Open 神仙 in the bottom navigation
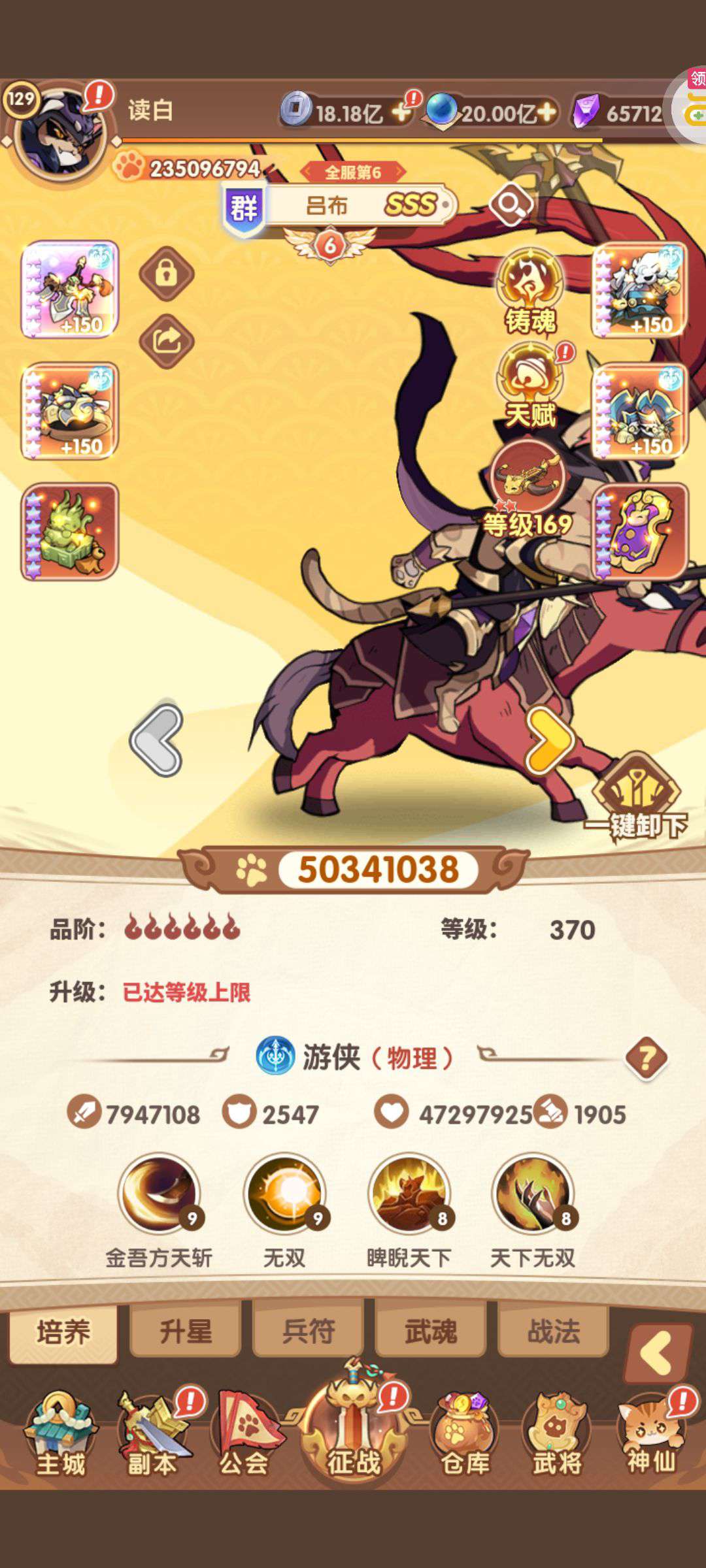The width and height of the screenshot is (706, 1568). point(651,1434)
